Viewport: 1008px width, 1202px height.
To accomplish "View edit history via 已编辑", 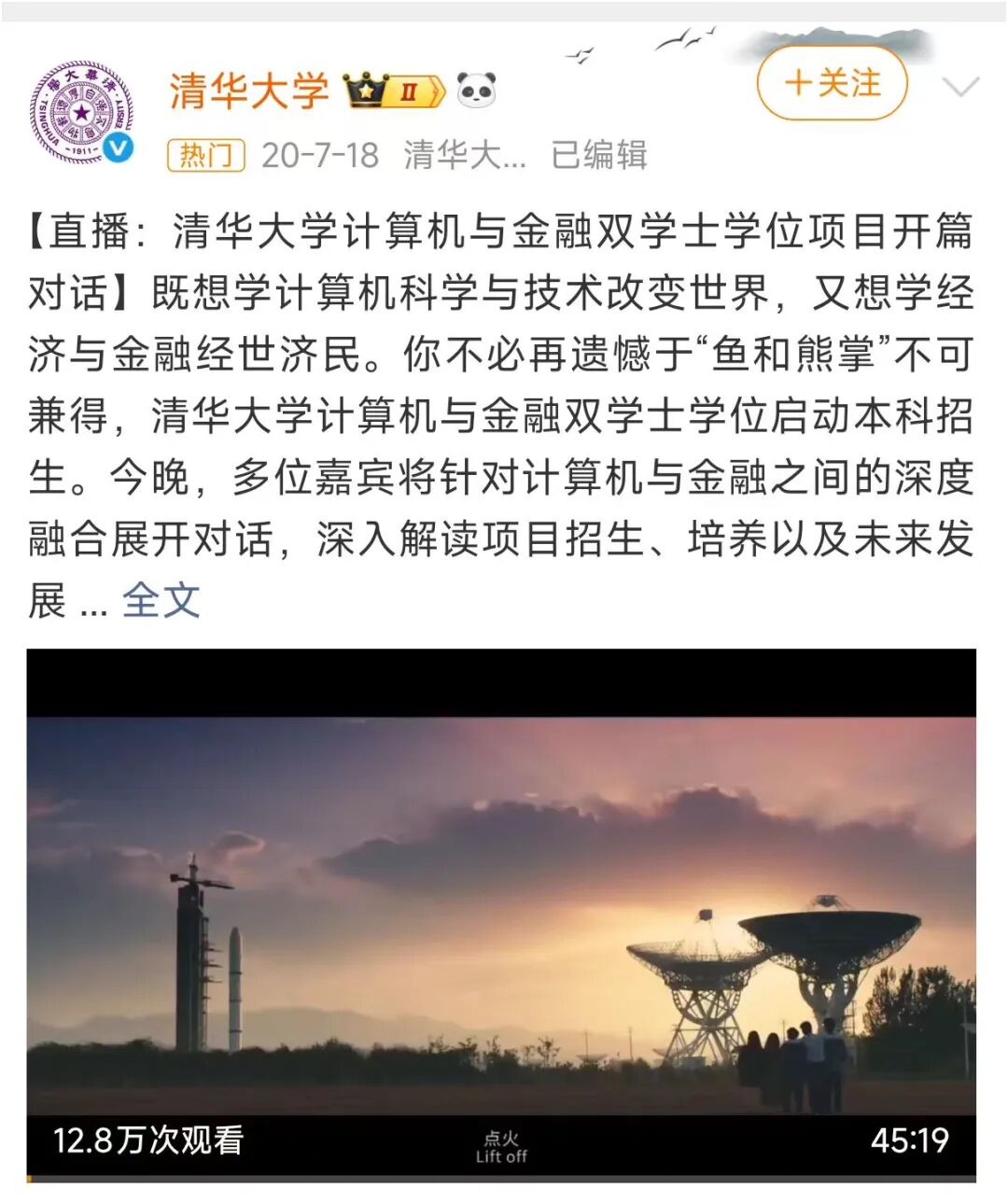I will click(x=598, y=155).
